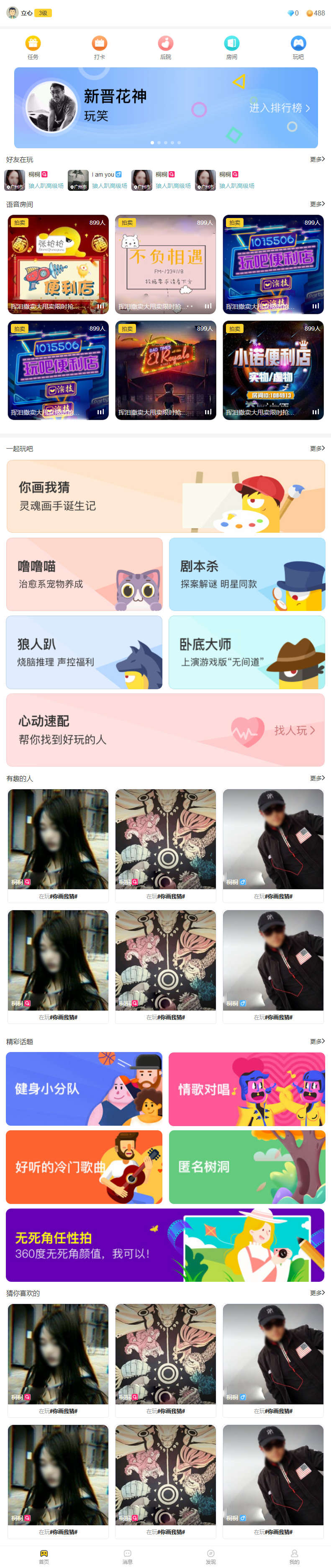This screenshot has height=1568, width=331.
Task: Open the 你画我猜 game card
Action: point(166,496)
